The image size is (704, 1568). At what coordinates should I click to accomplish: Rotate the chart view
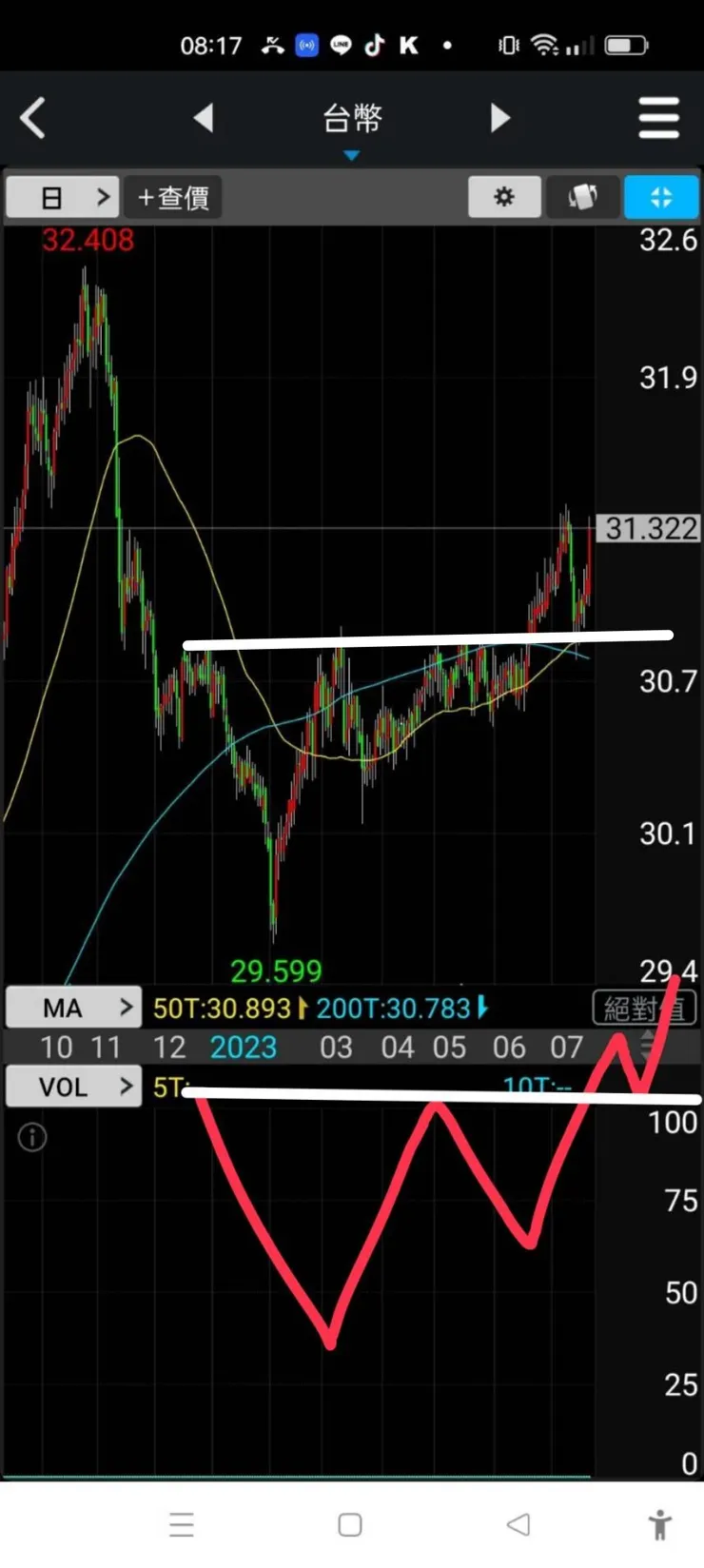(x=582, y=197)
